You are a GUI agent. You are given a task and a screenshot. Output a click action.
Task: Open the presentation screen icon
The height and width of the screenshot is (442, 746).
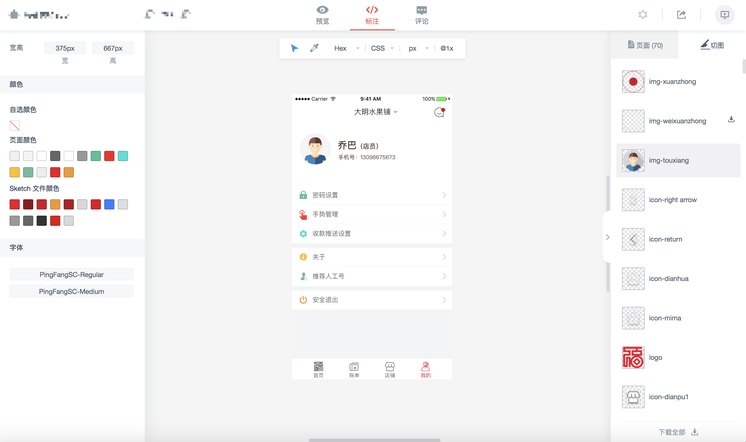[725, 14]
